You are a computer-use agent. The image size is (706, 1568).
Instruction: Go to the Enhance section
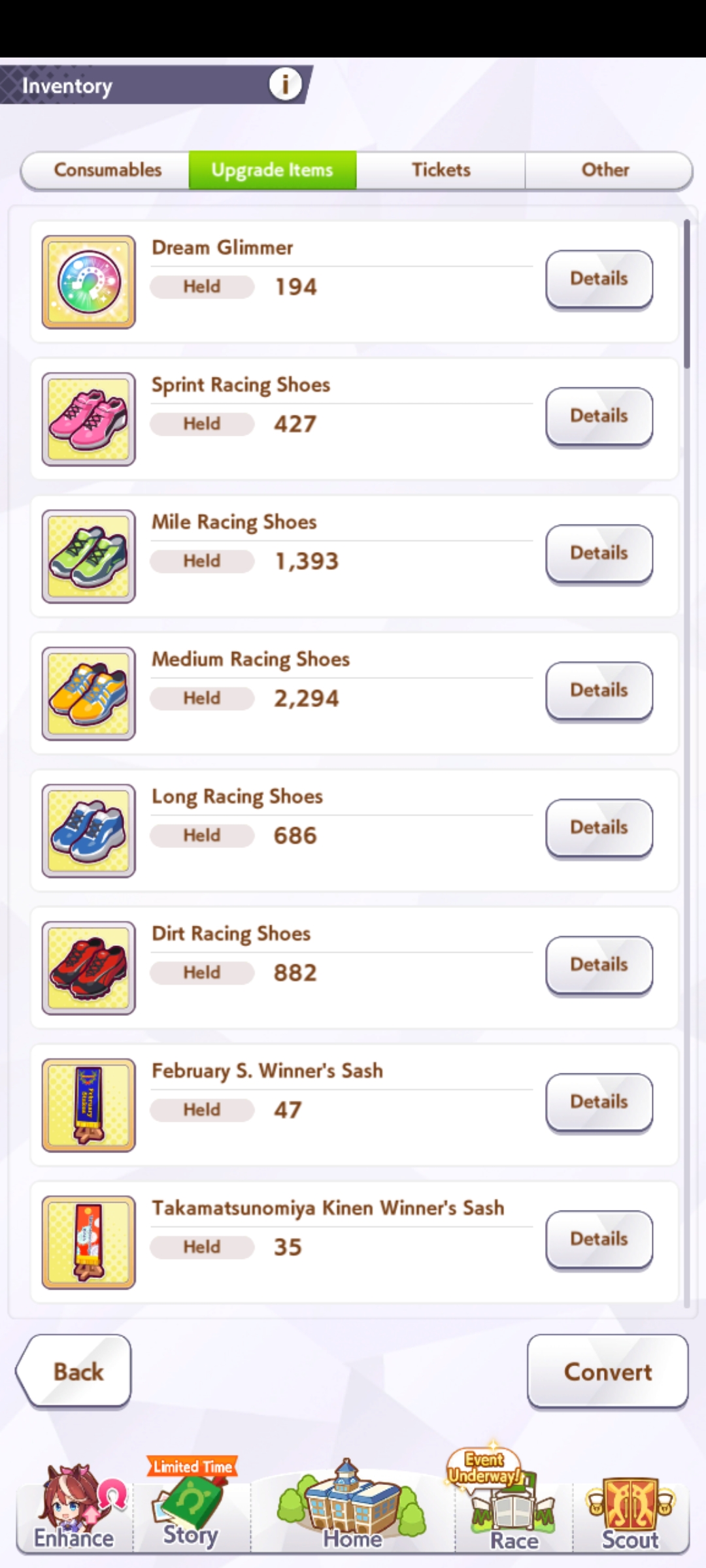(x=75, y=1512)
